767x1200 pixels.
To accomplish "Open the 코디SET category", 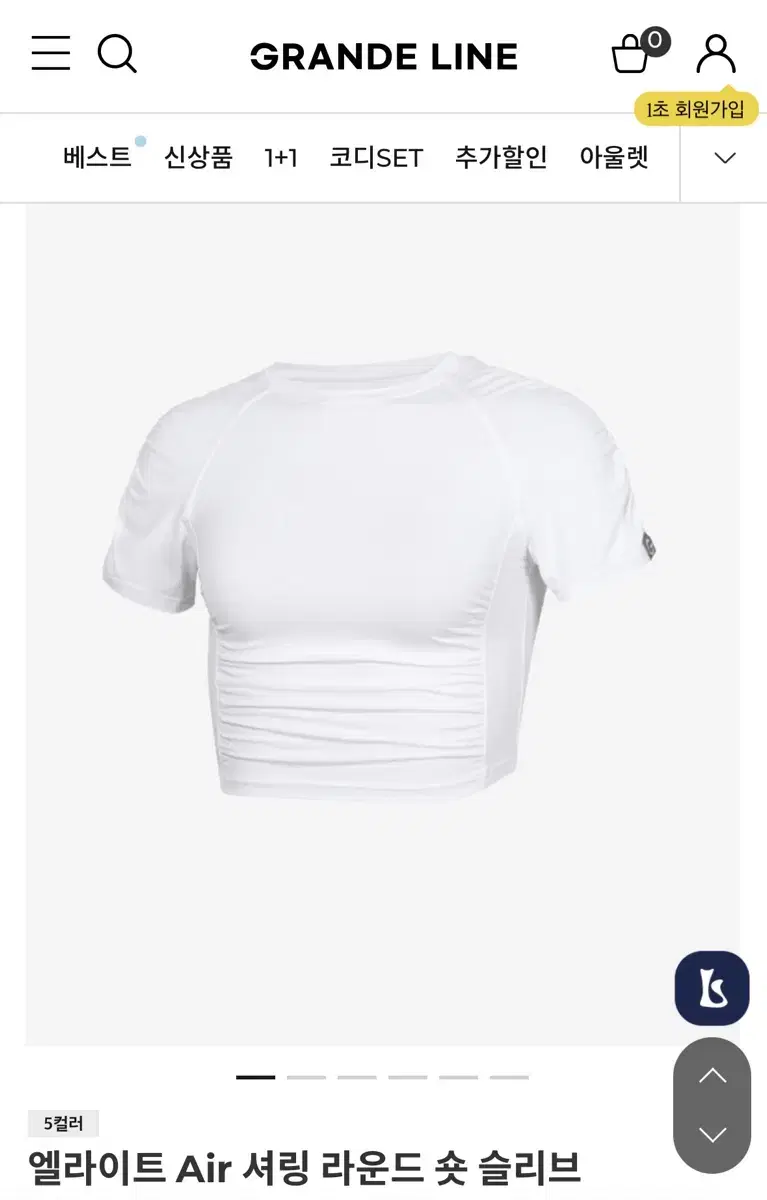I will tap(375, 157).
